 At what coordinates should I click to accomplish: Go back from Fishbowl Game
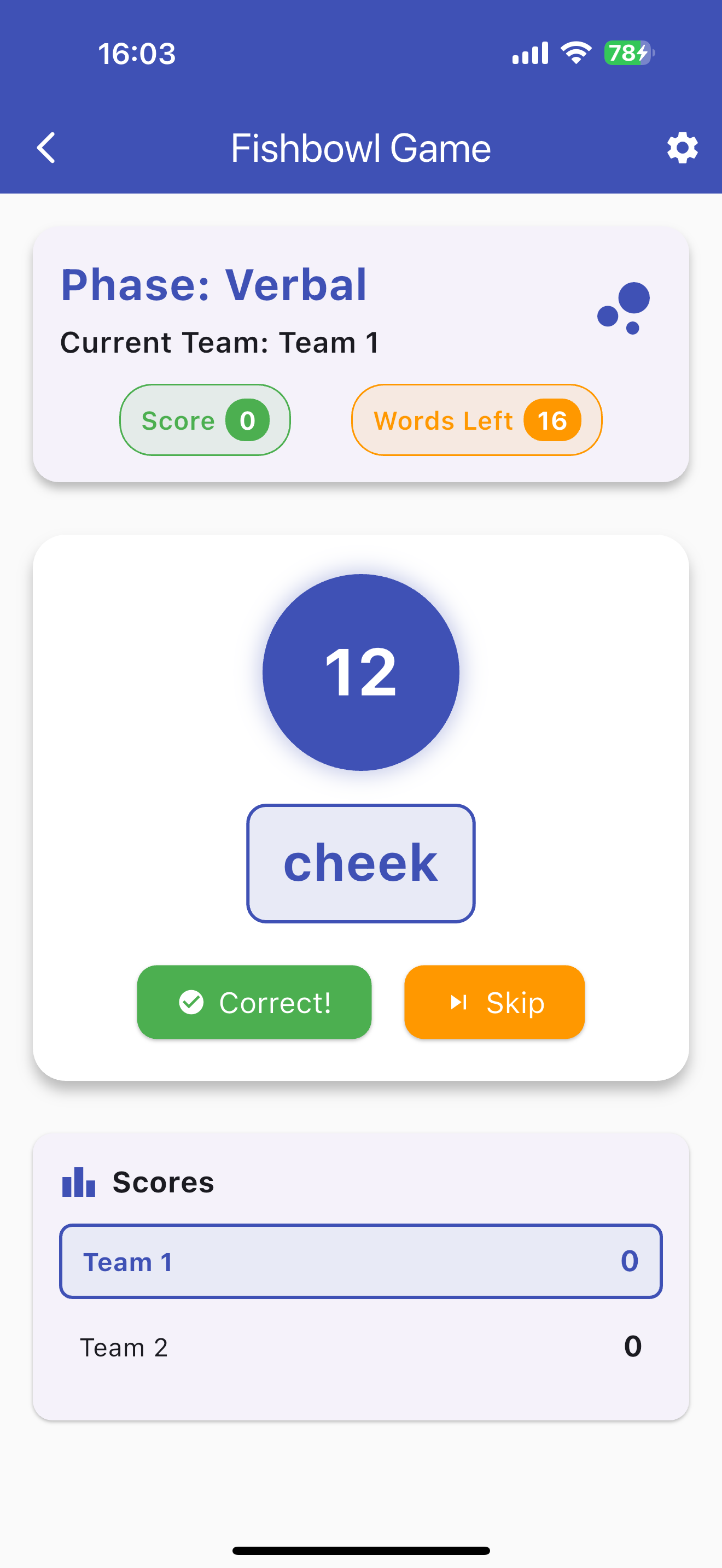tap(46, 148)
